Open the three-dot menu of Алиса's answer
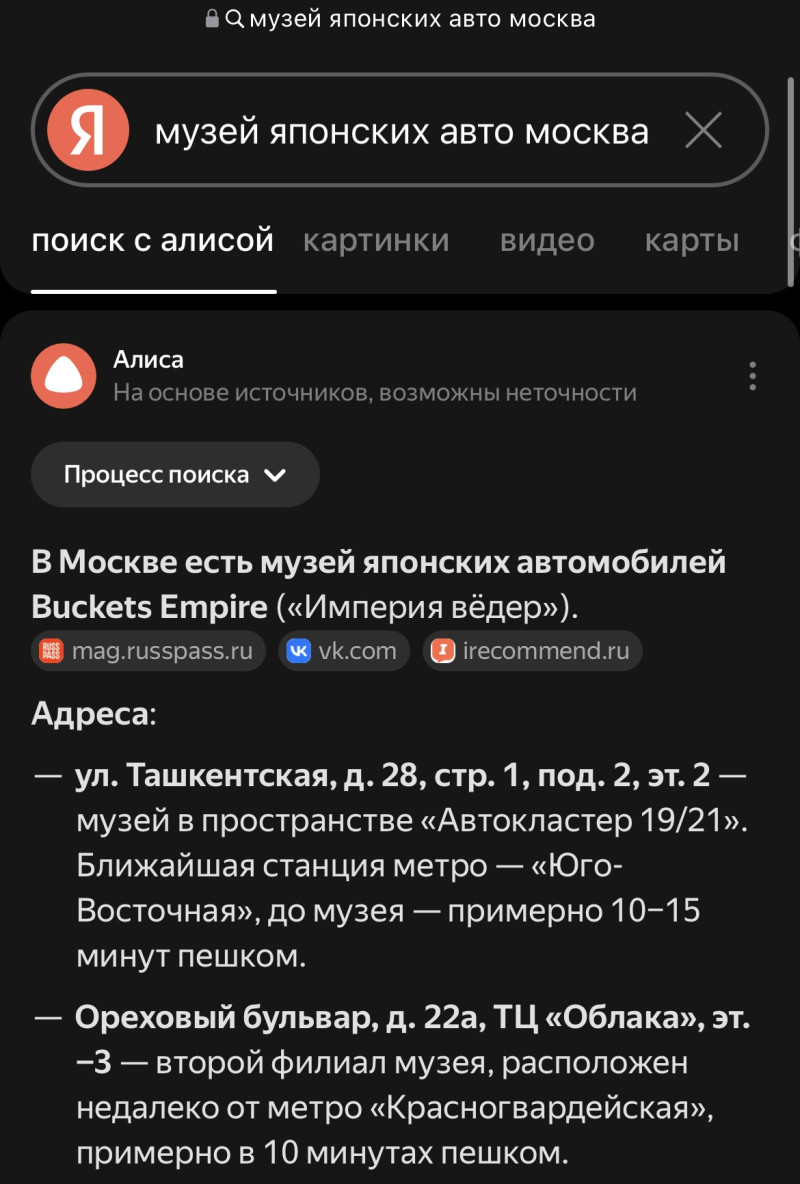Screen dimensions: 800x1184 click(752, 376)
